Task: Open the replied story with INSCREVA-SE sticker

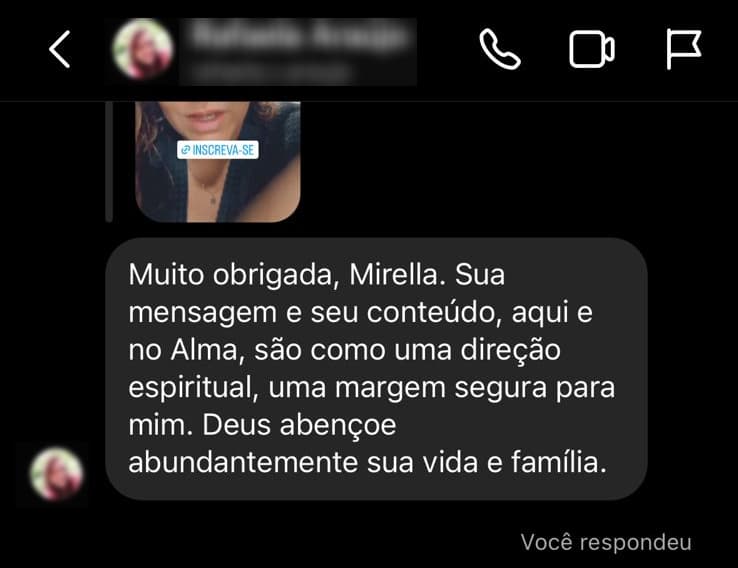Action: click(218, 160)
